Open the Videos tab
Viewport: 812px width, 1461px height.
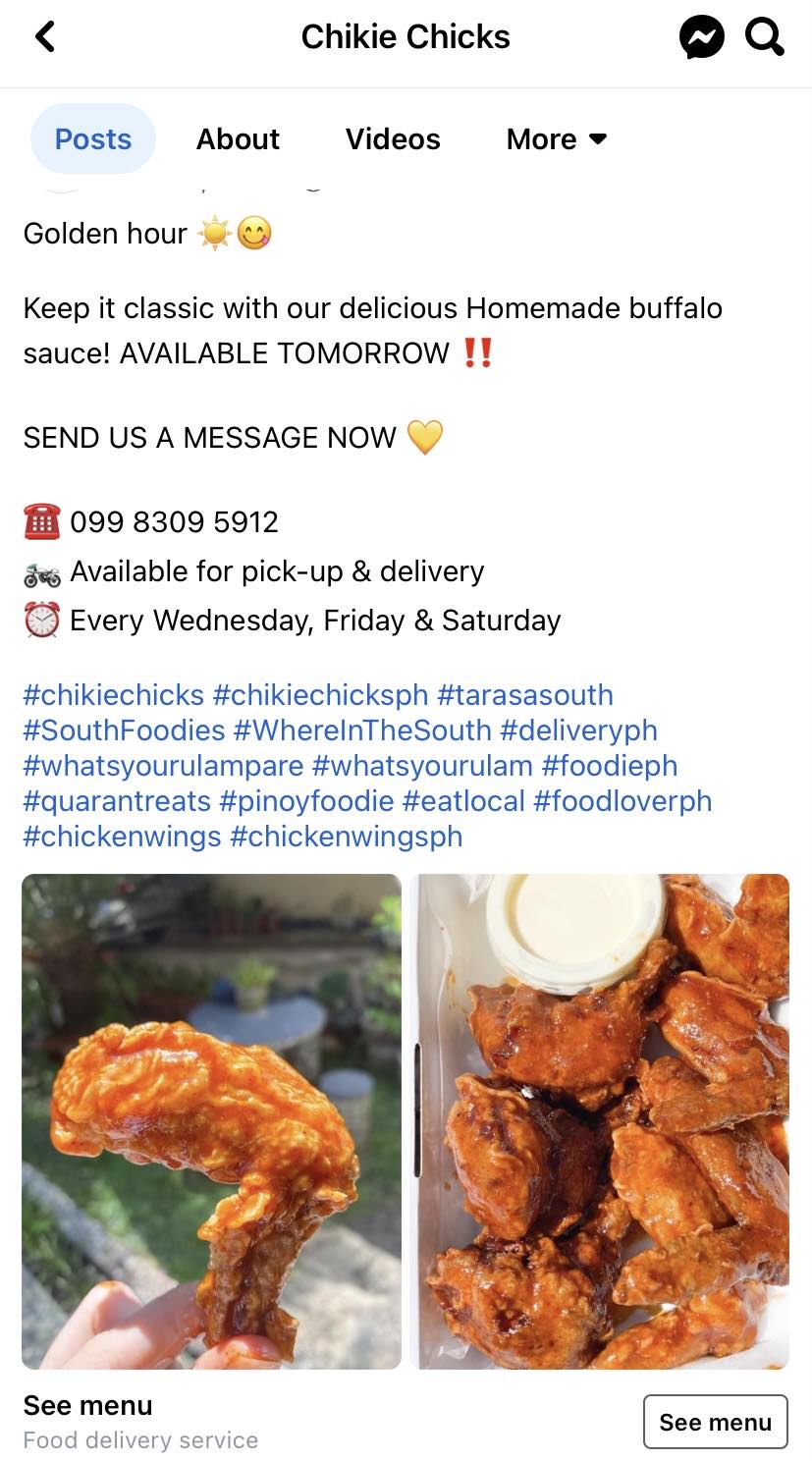pos(393,139)
